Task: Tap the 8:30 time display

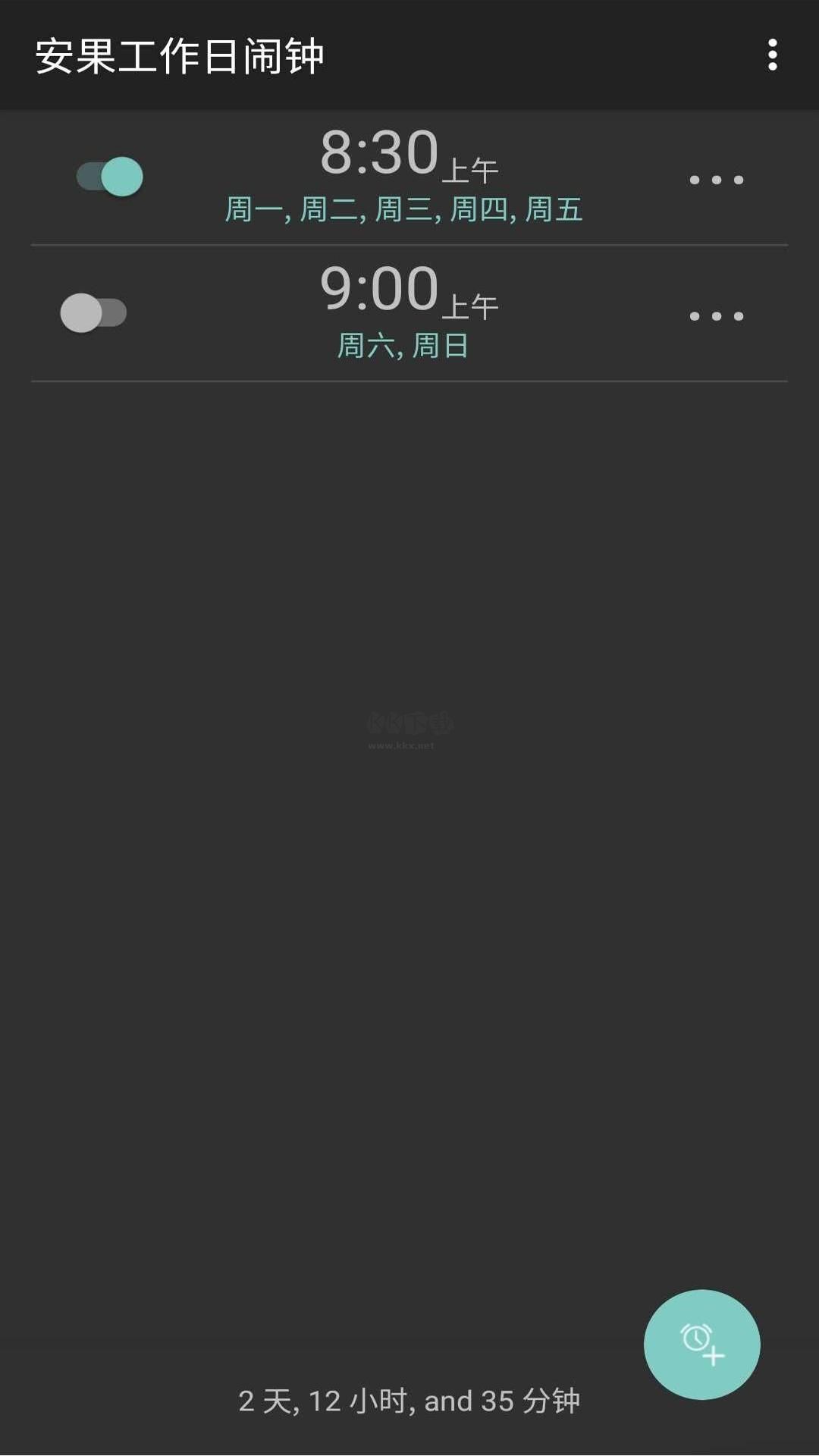Action: point(379,154)
